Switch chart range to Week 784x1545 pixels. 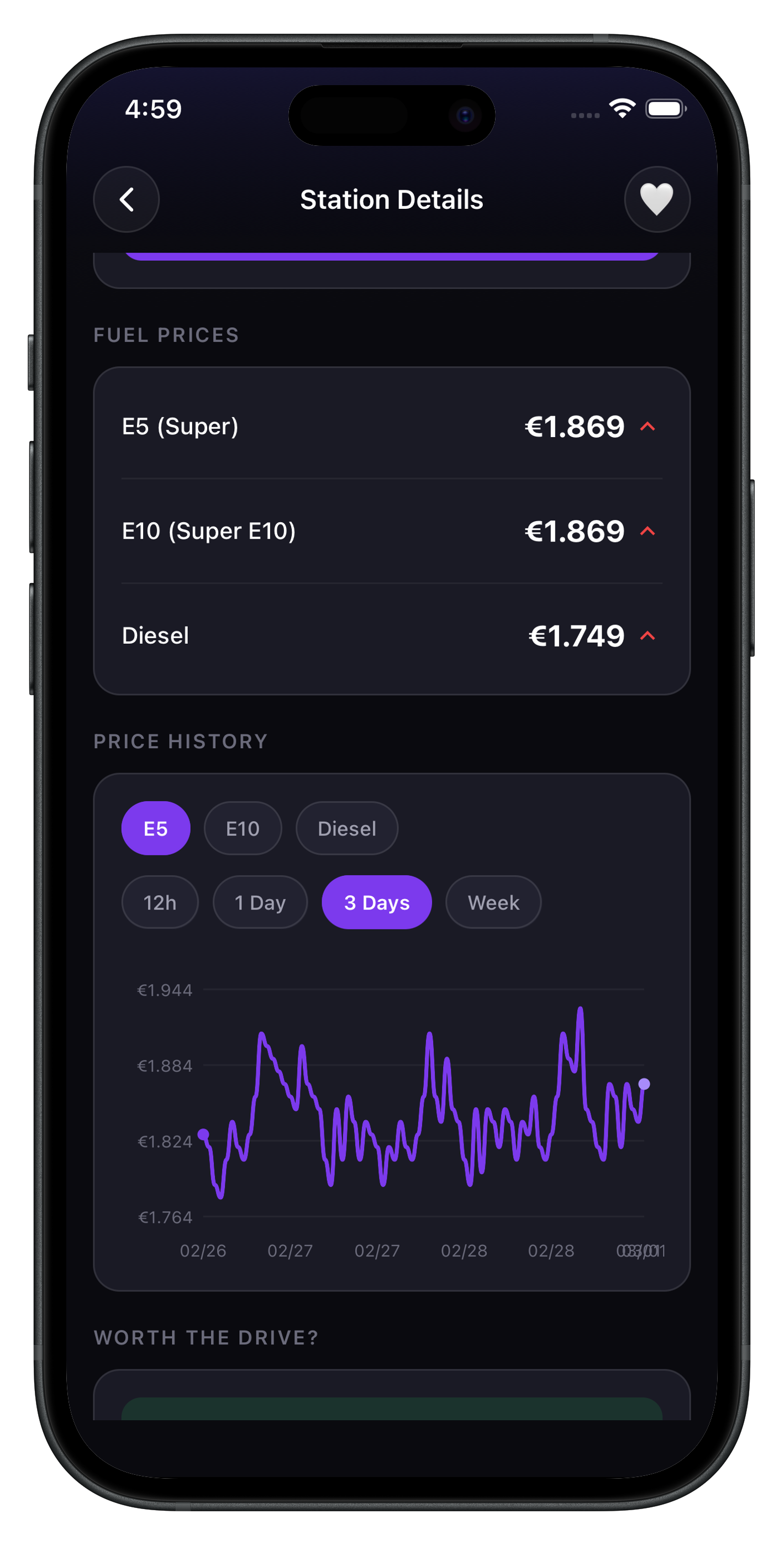click(493, 902)
